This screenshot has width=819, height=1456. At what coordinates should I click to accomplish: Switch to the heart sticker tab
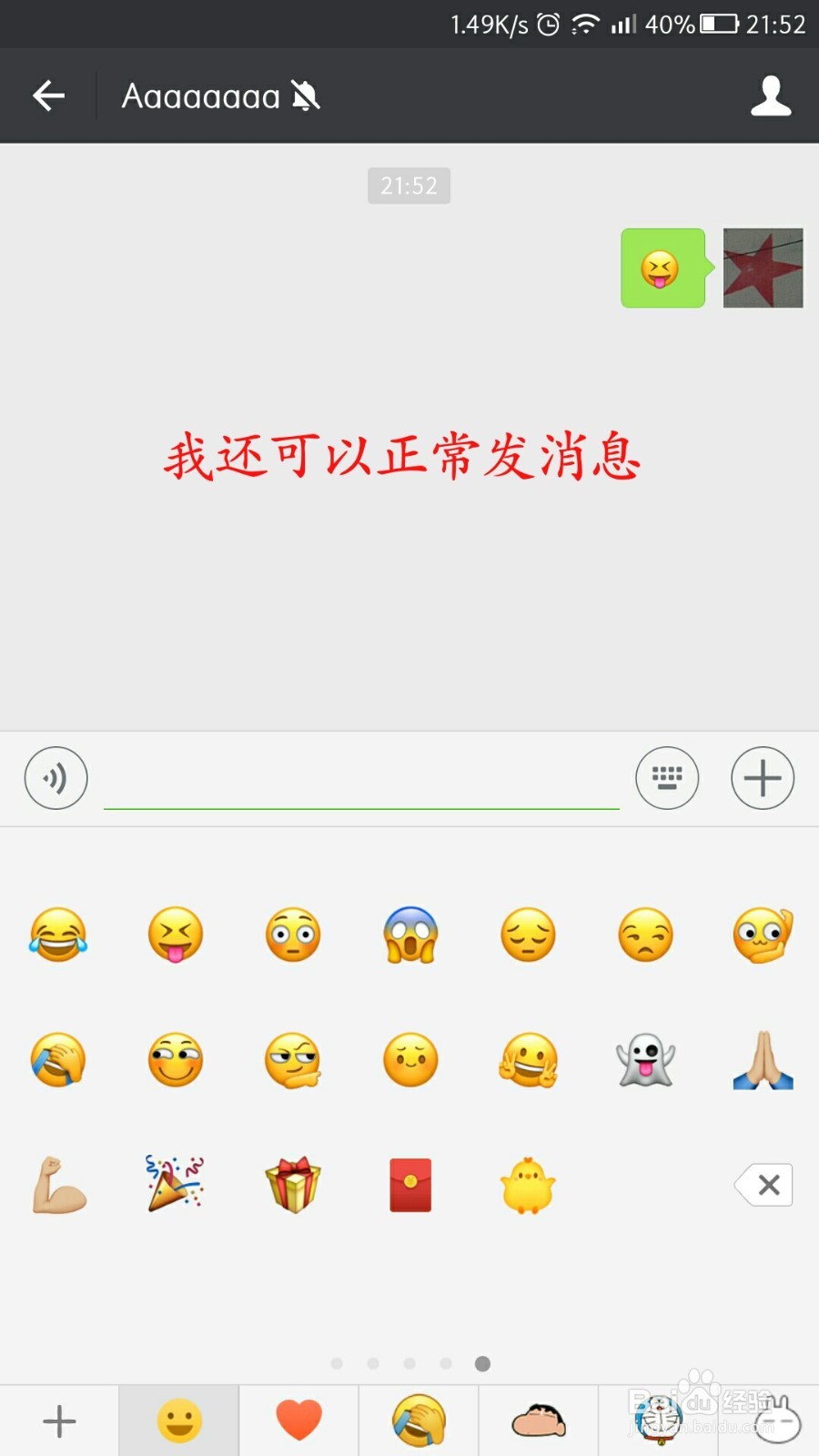pyautogui.click(x=298, y=1420)
